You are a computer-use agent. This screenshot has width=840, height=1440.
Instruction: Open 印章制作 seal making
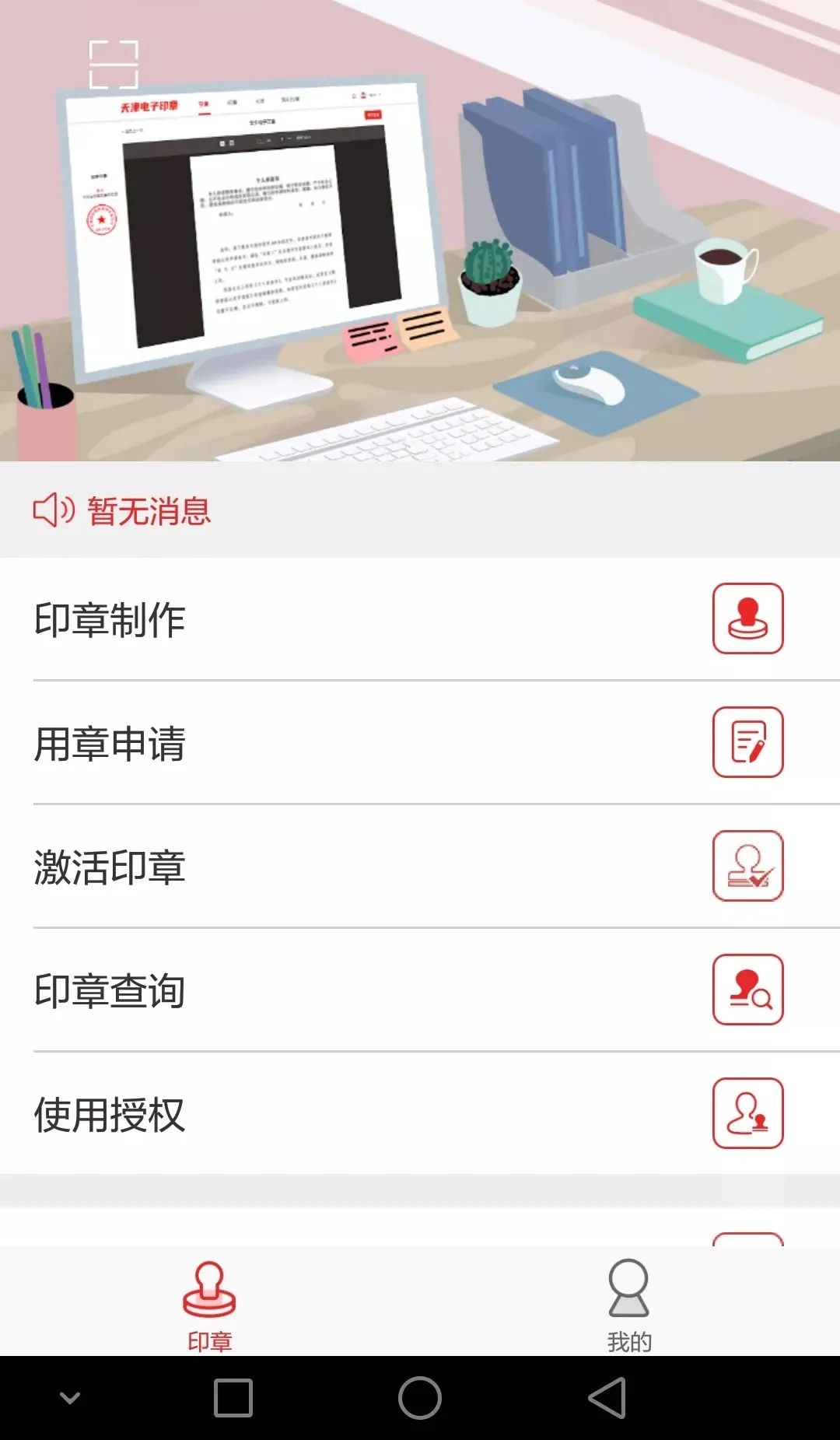(x=420, y=619)
